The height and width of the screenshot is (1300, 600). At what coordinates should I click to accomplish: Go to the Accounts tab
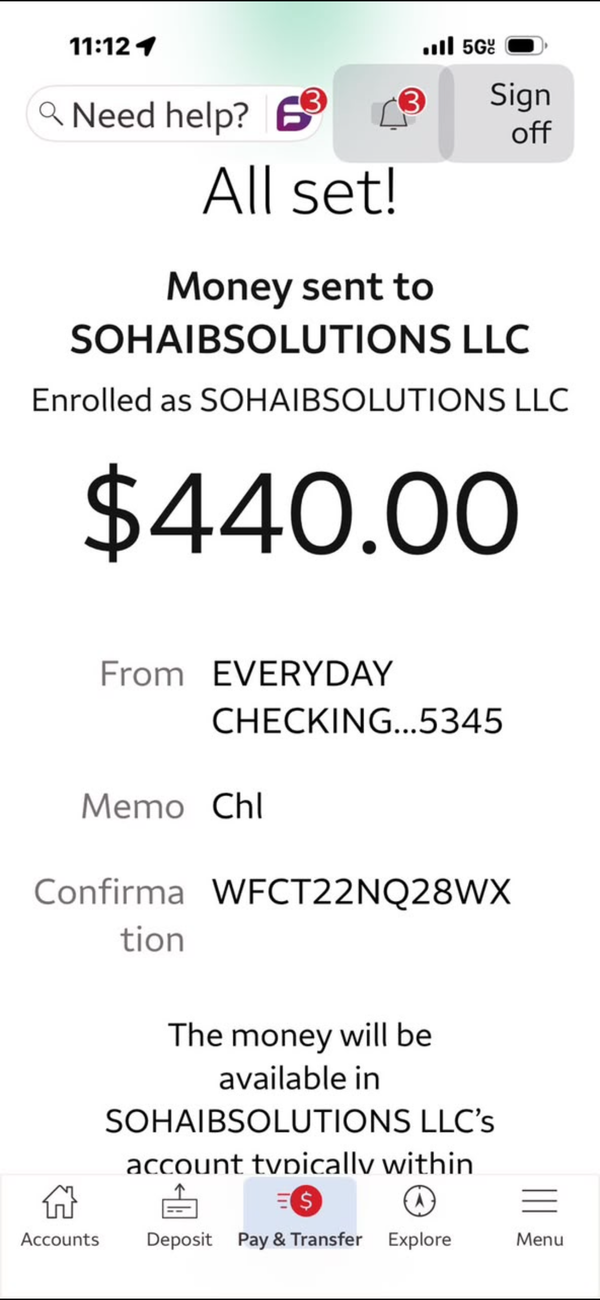point(60,1215)
